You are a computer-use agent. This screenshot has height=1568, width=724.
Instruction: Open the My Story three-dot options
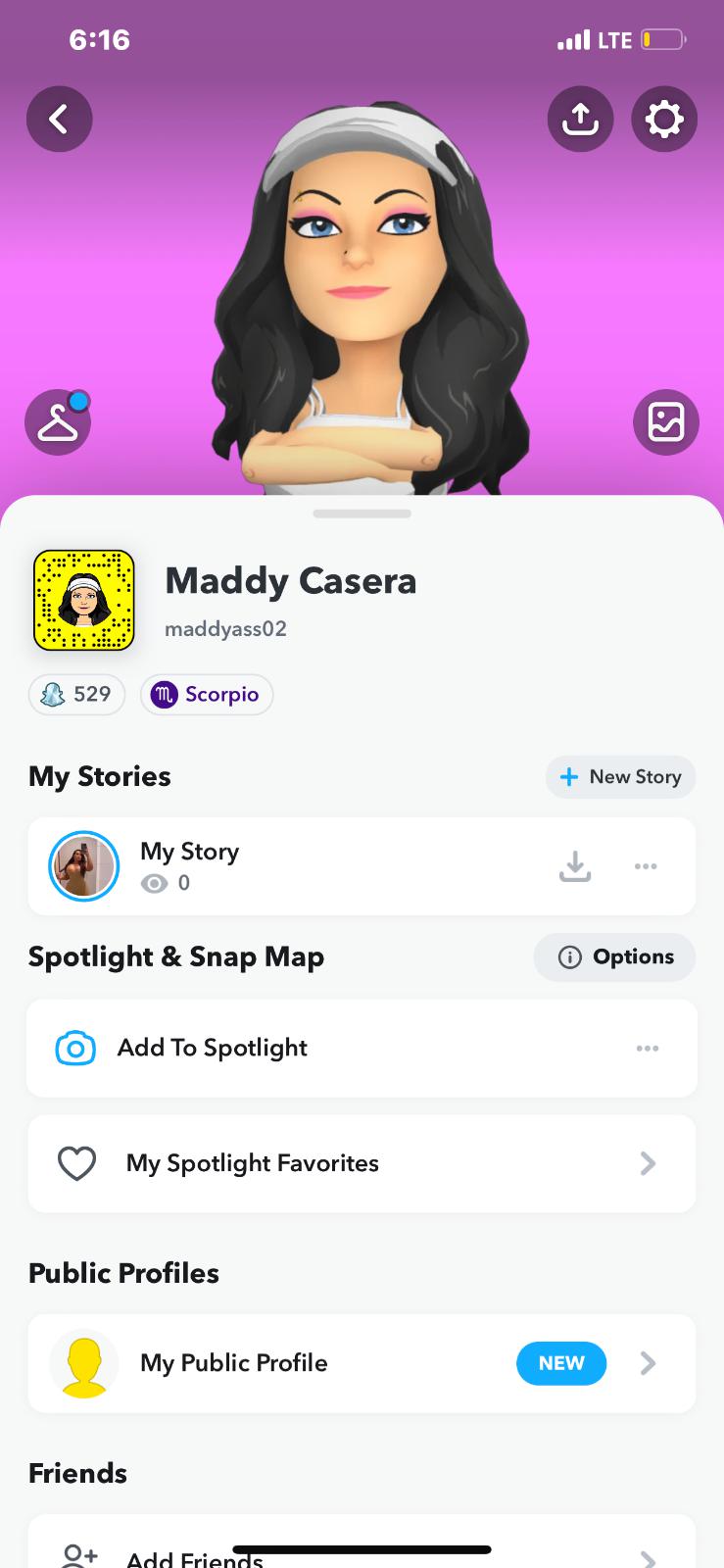pos(646,865)
